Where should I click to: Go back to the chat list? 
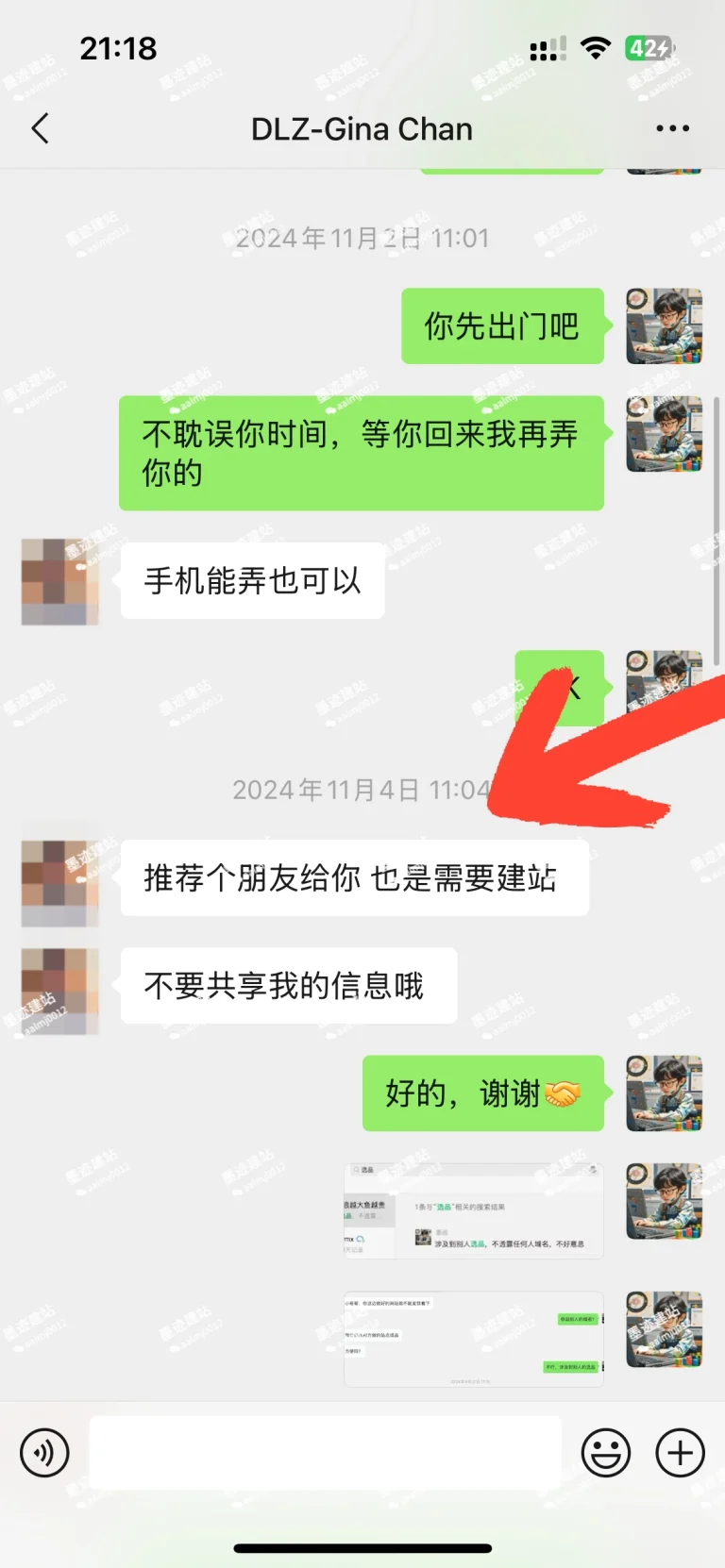tap(40, 128)
